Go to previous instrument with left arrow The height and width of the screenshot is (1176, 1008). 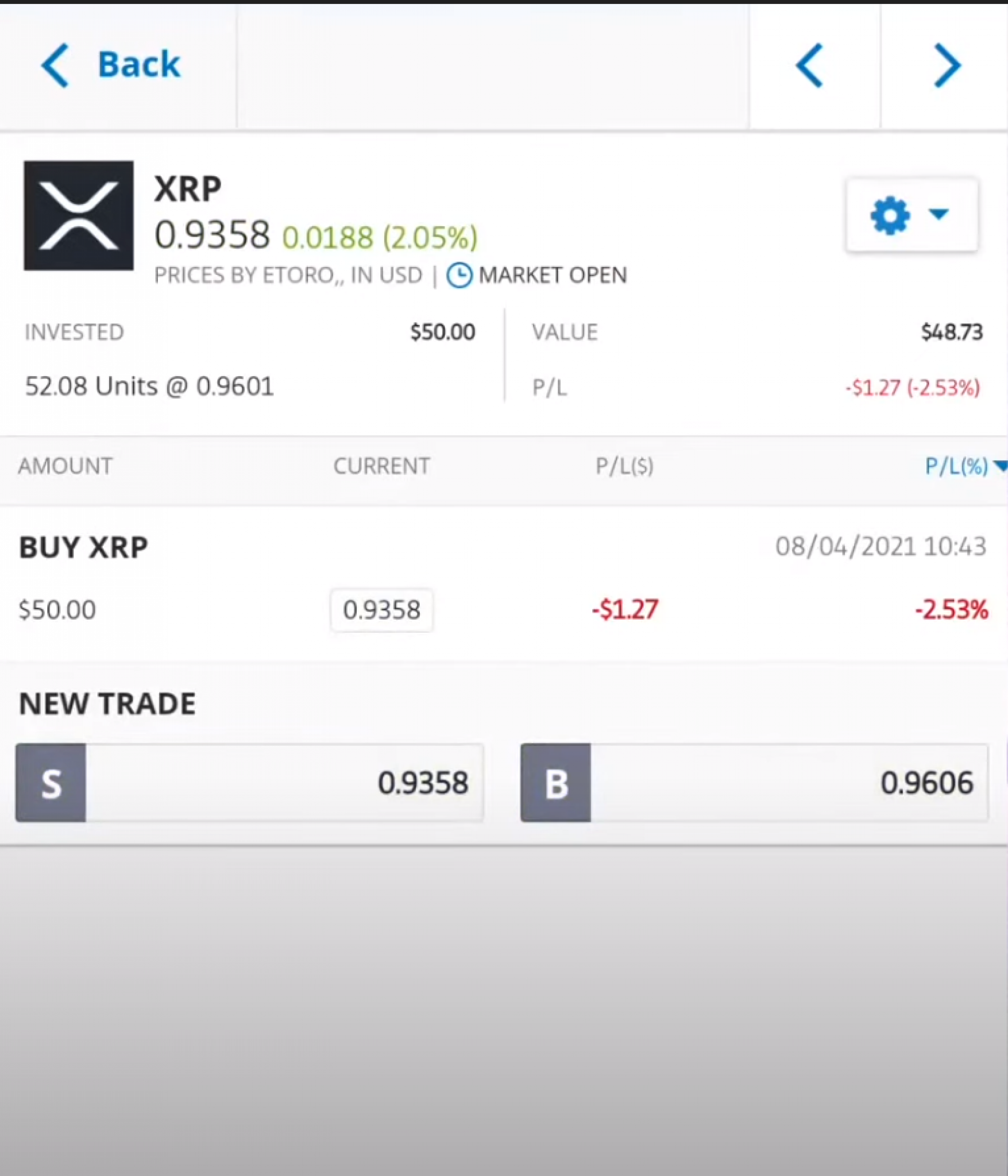pyautogui.click(x=811, y=66)
